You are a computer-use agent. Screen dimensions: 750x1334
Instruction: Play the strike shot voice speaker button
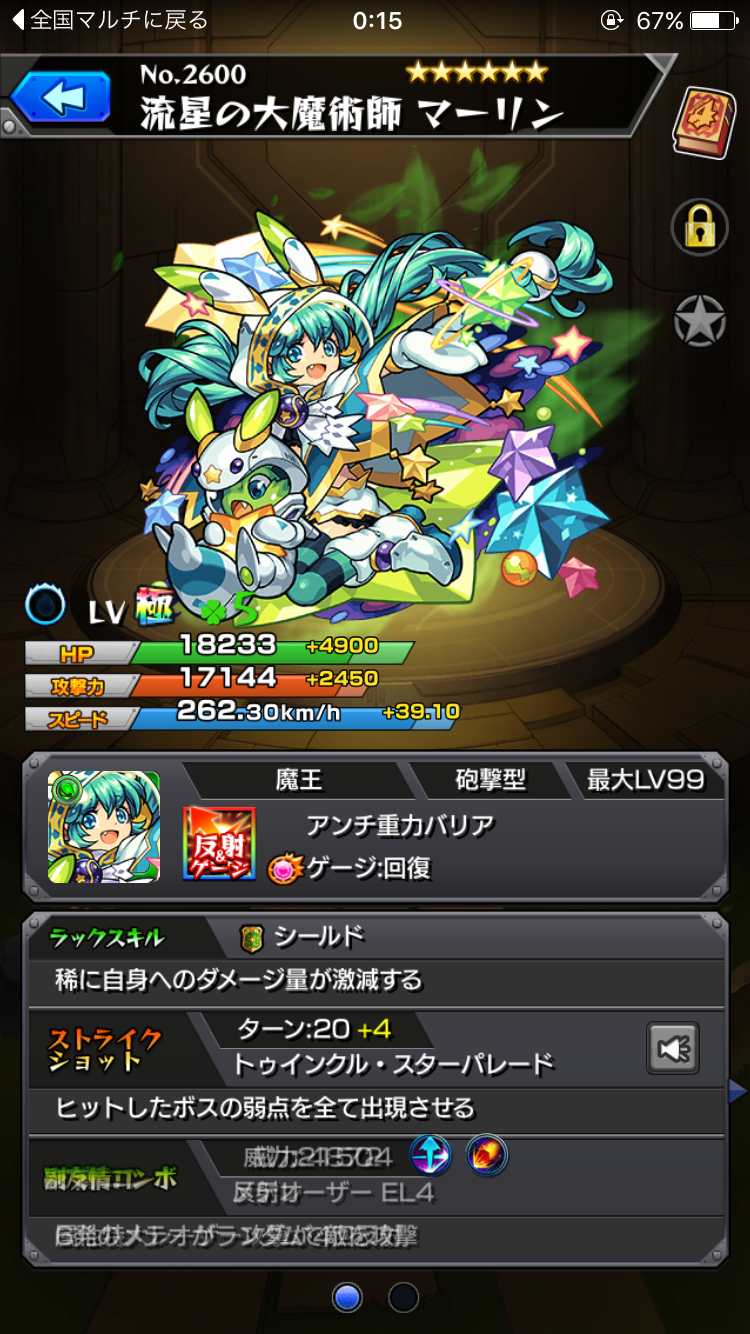click(x=672, y=1049)
